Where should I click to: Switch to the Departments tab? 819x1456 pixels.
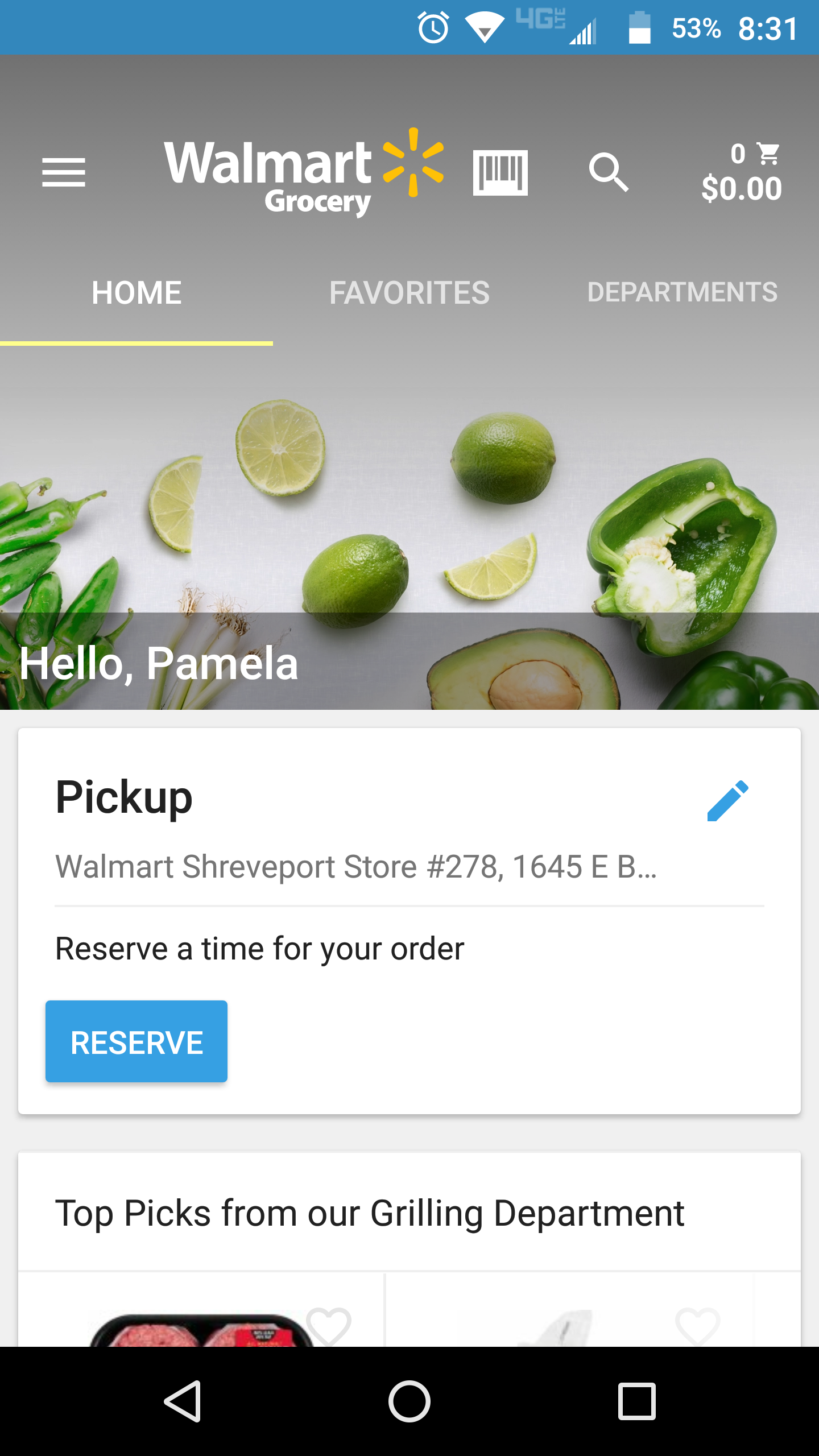pyautogui.click(x=682, y=293)
